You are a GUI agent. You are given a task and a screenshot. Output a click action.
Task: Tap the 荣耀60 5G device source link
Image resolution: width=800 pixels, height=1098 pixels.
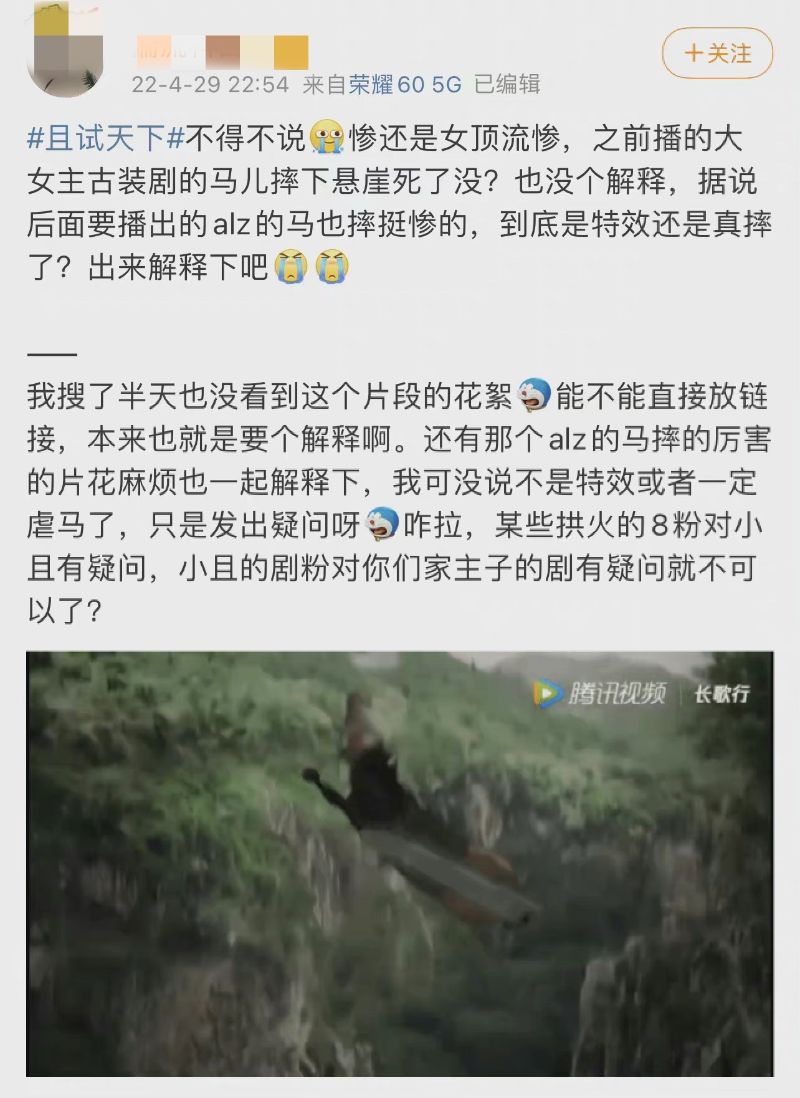[x=404, y=85]
